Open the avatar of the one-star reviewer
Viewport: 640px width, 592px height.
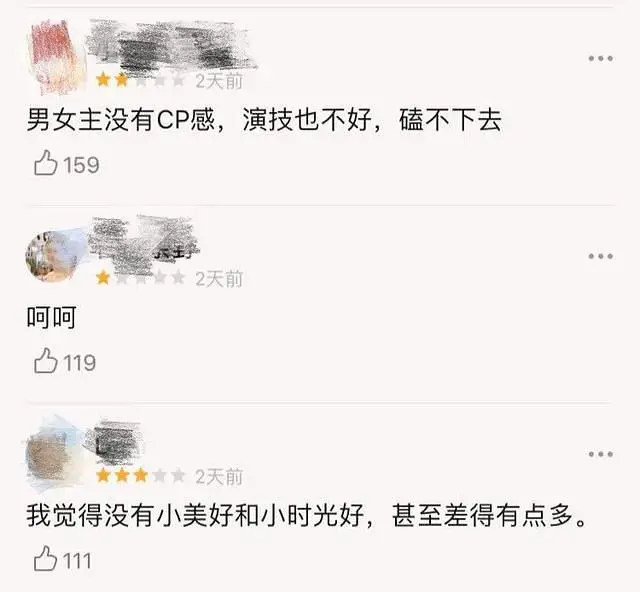pos(52,255)
